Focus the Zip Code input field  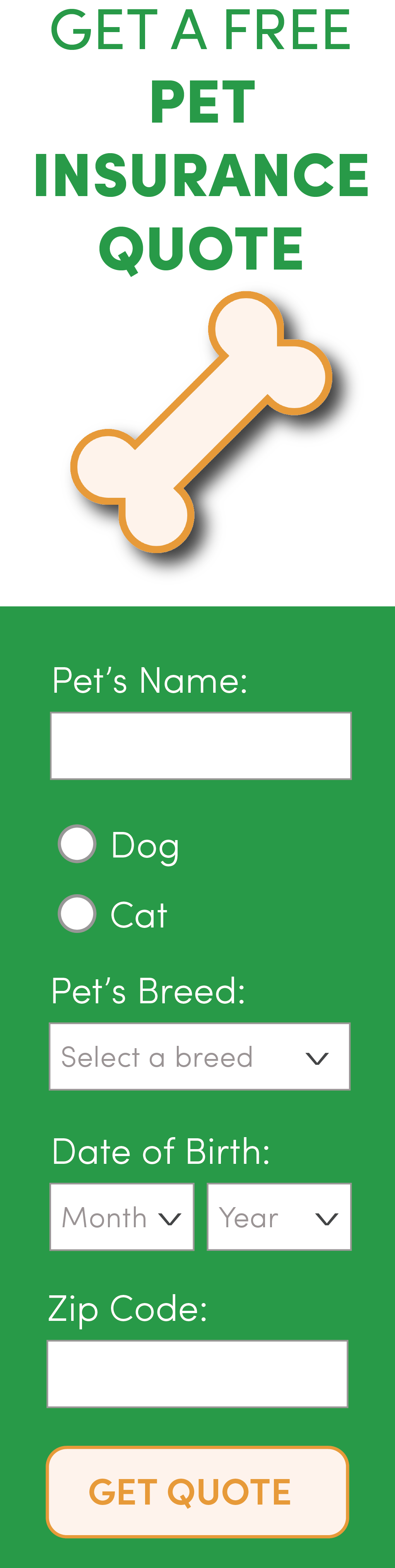(x=197, y=1374)
